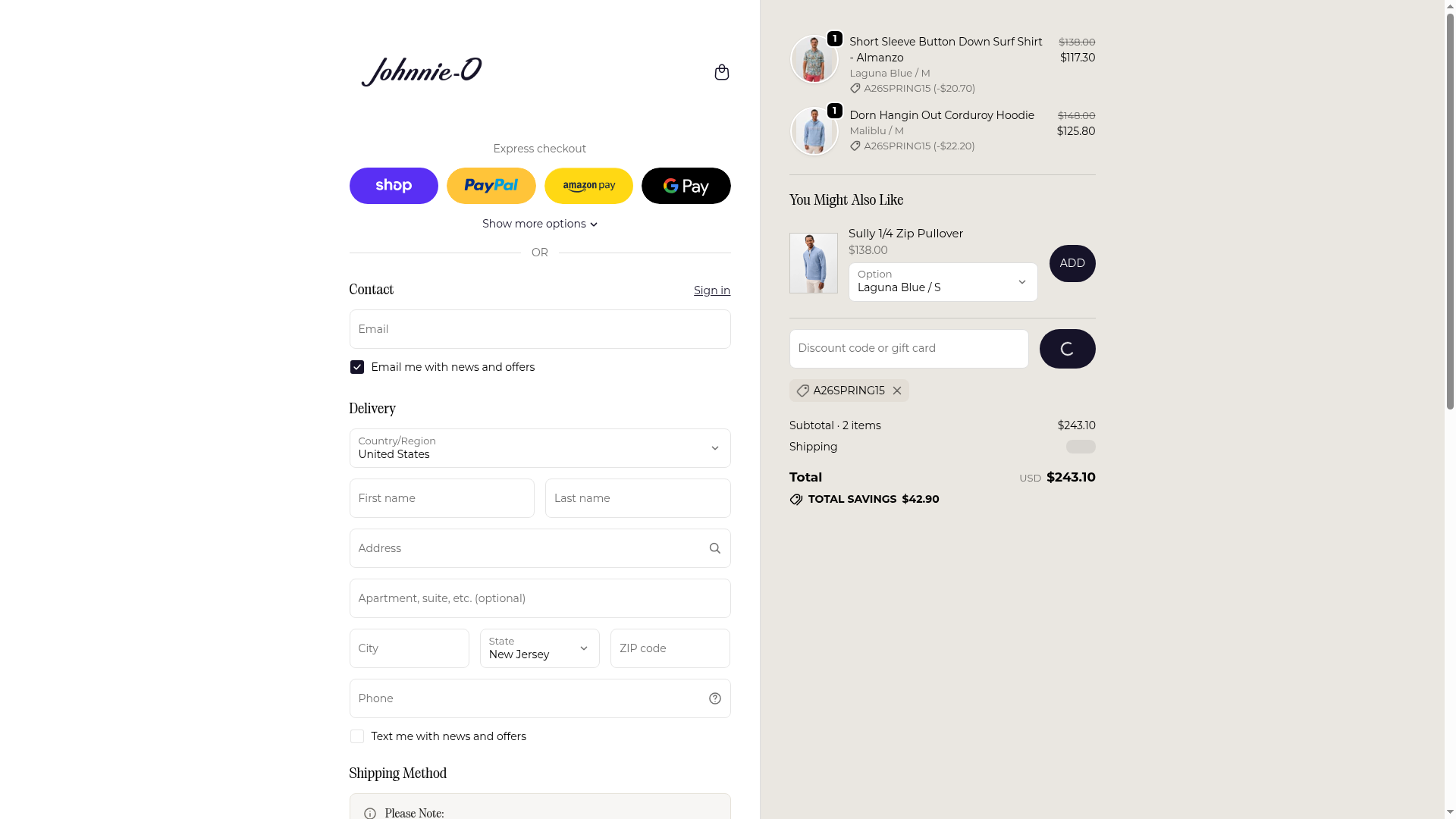
Task: Focus the Email field
Action: click(x=539, y=329)
